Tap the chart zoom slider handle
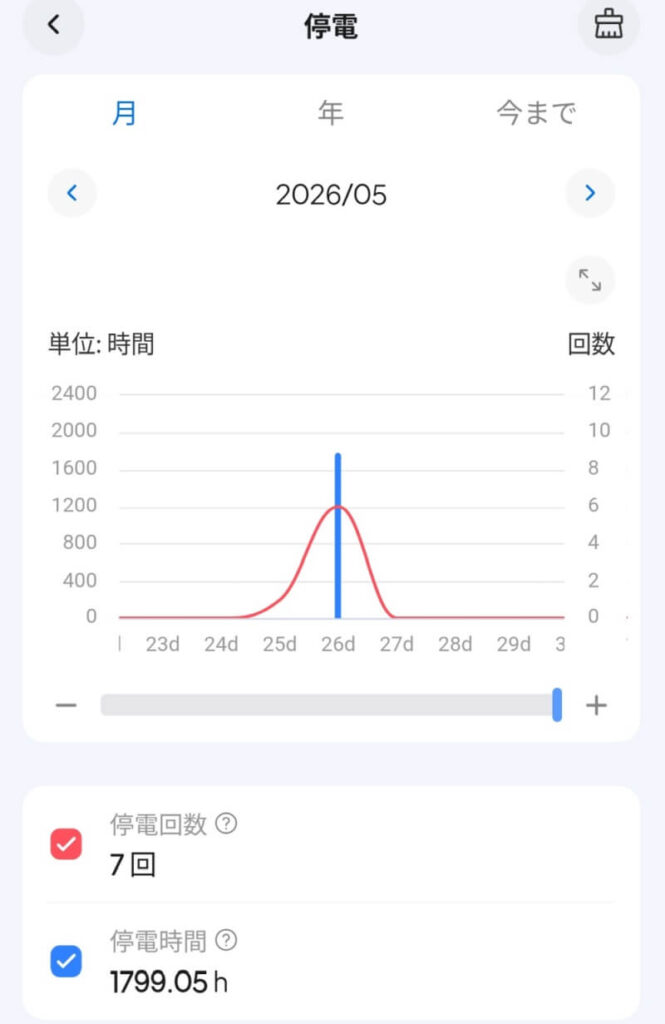This screenshot has width=665, height=1024. point(557,705)
